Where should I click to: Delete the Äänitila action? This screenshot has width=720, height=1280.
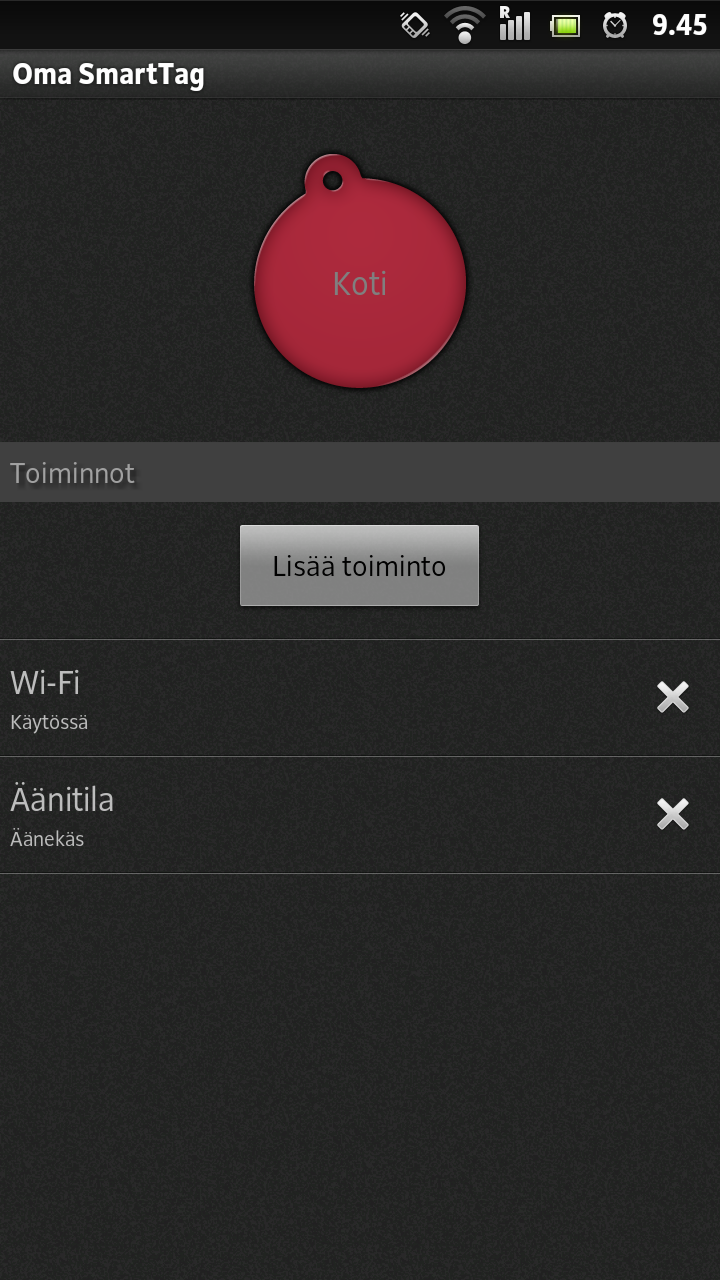673,814
